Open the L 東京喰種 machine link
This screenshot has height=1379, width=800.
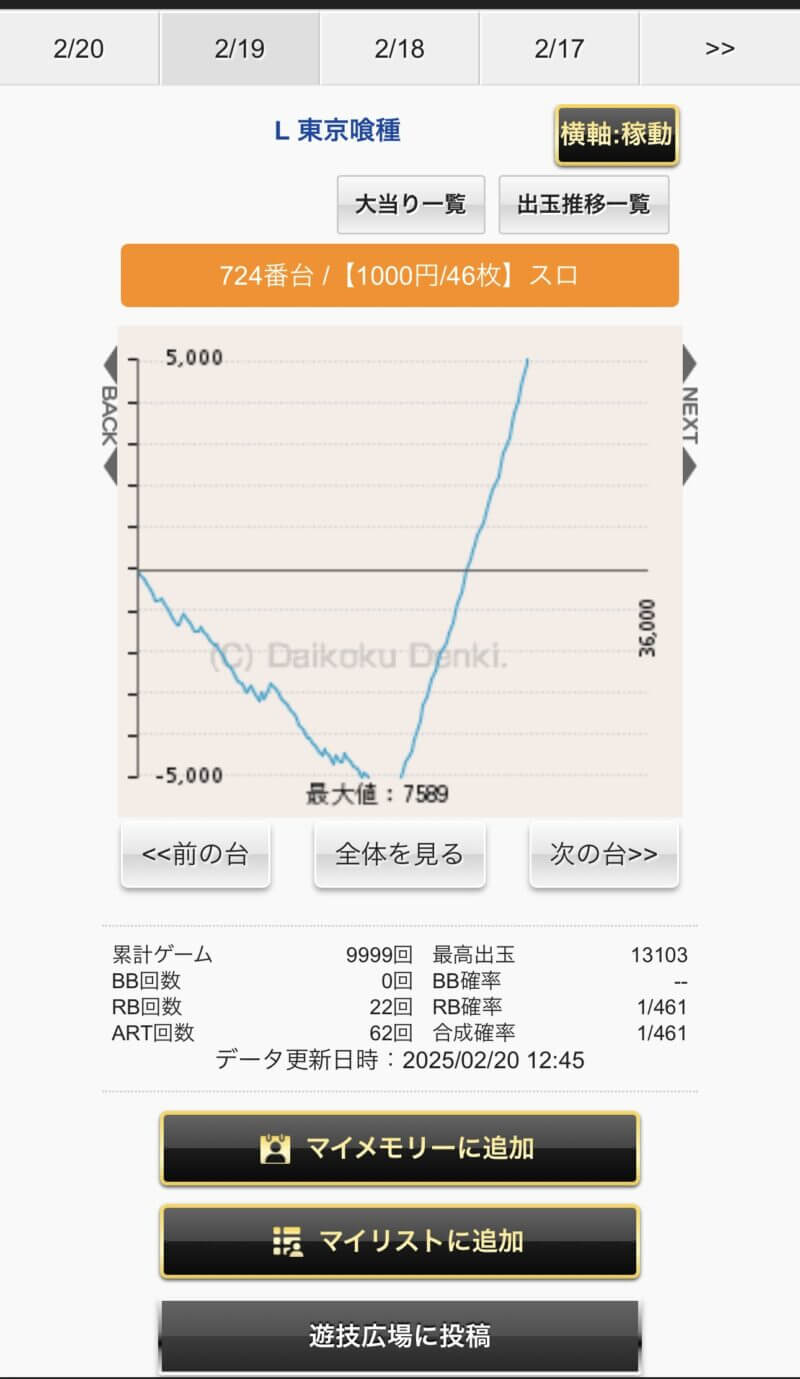(337, 131)
